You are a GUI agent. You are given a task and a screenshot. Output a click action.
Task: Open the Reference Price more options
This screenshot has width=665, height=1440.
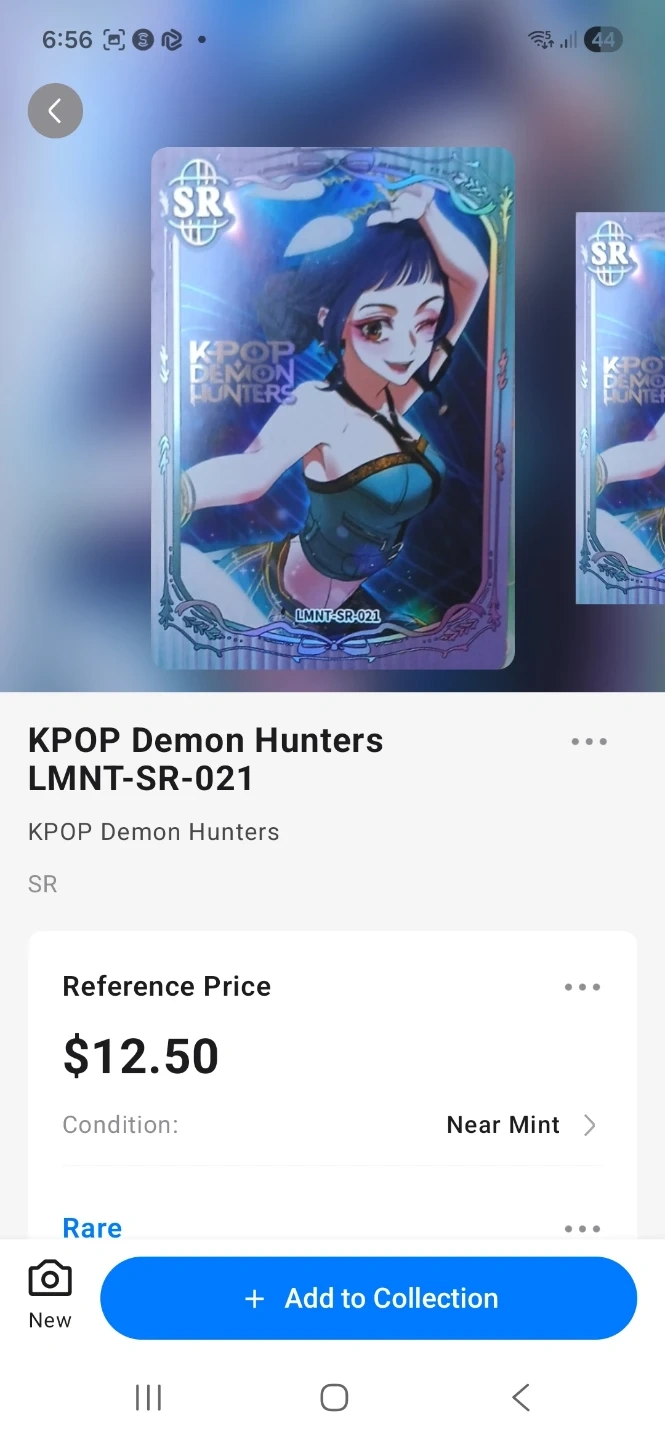[582, 987]
